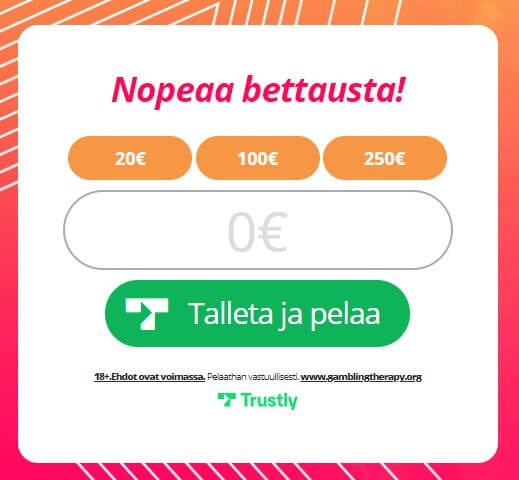Tap the green Talleta ja pelaa button
Screen dimensions: 519x480
(x=257, y=313)
